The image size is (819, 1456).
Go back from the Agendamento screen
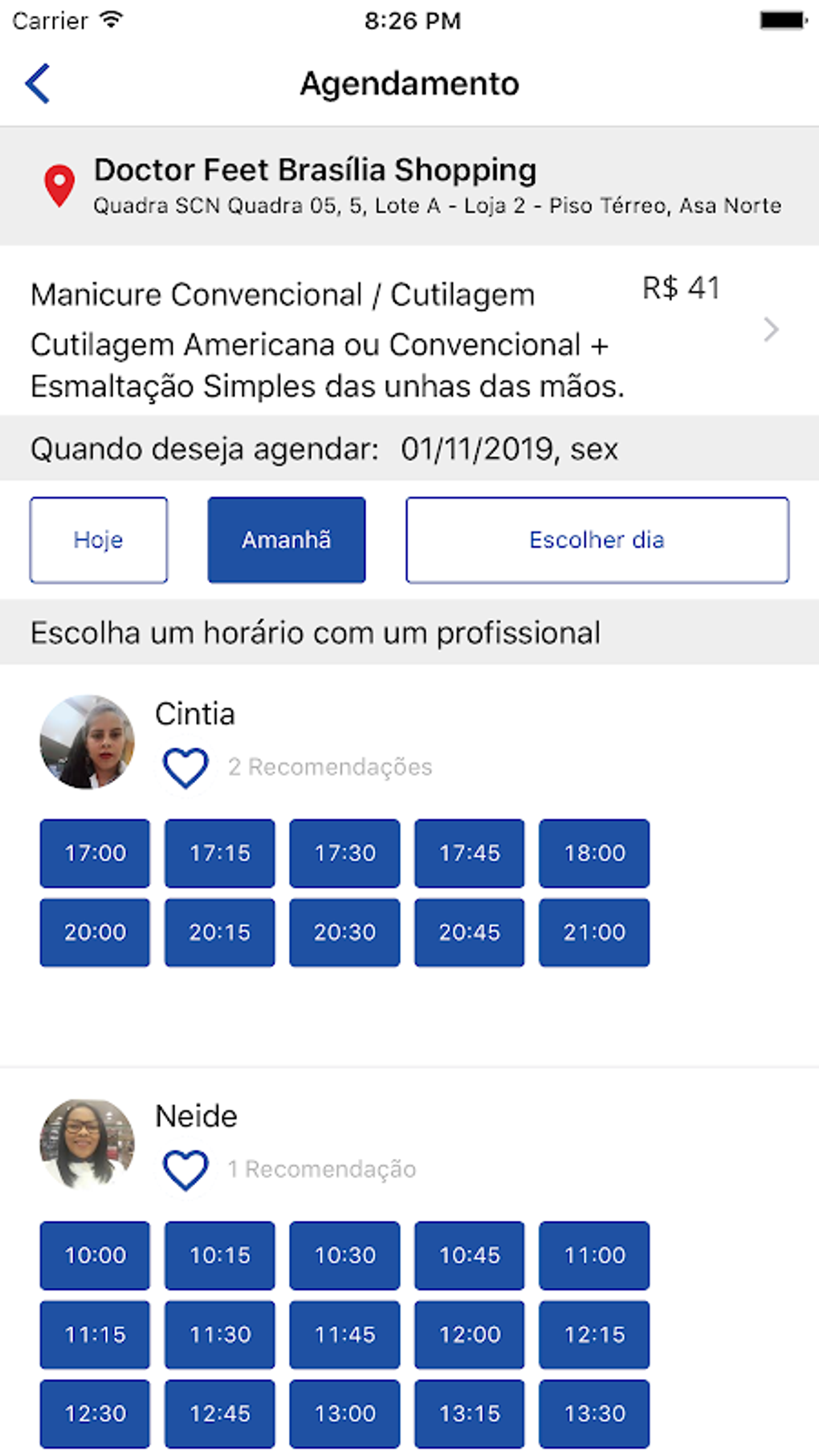click(x=38, y=84)
